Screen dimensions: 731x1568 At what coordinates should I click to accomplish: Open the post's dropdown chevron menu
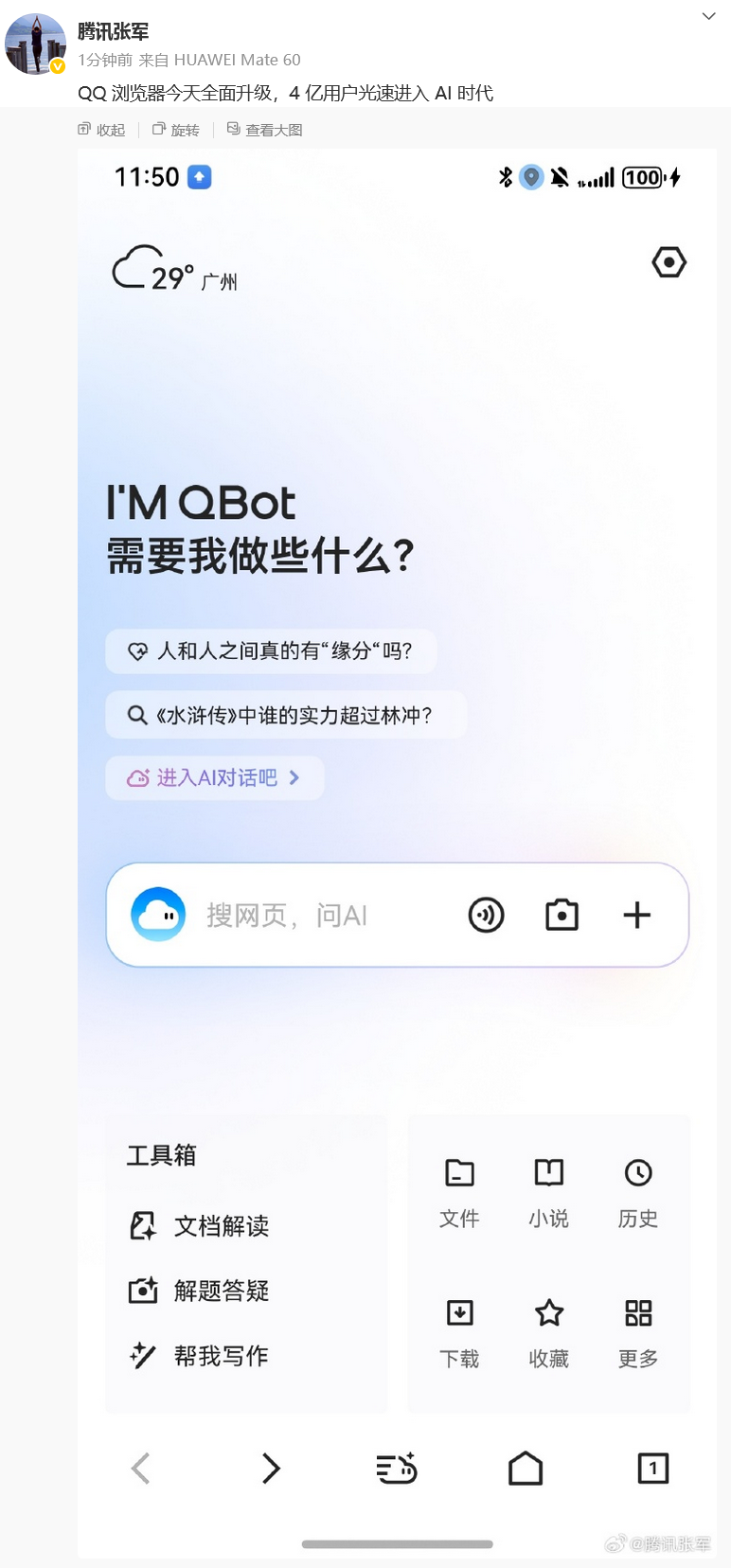coord(708,16)
